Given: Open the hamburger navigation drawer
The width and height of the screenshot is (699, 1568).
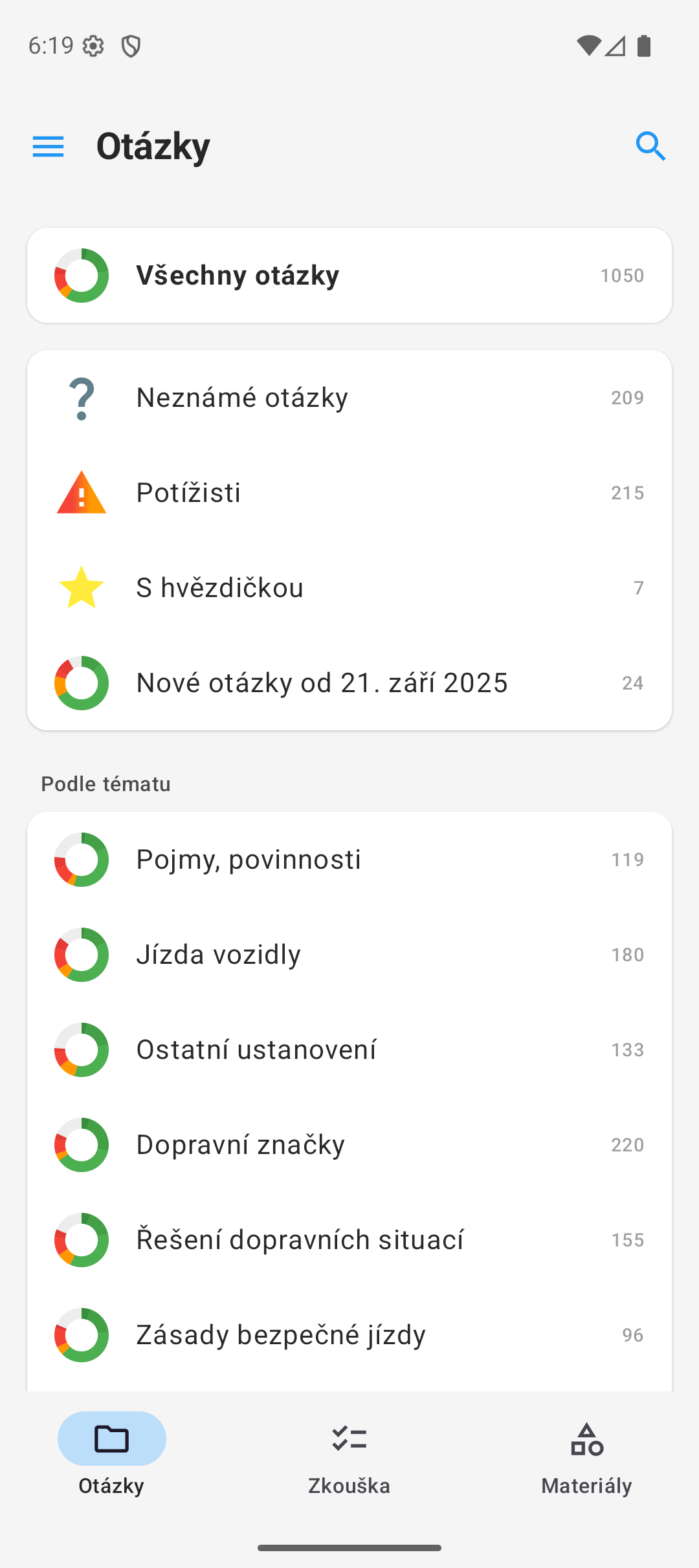Looking at the screenshot, I should tap(49, 147).
